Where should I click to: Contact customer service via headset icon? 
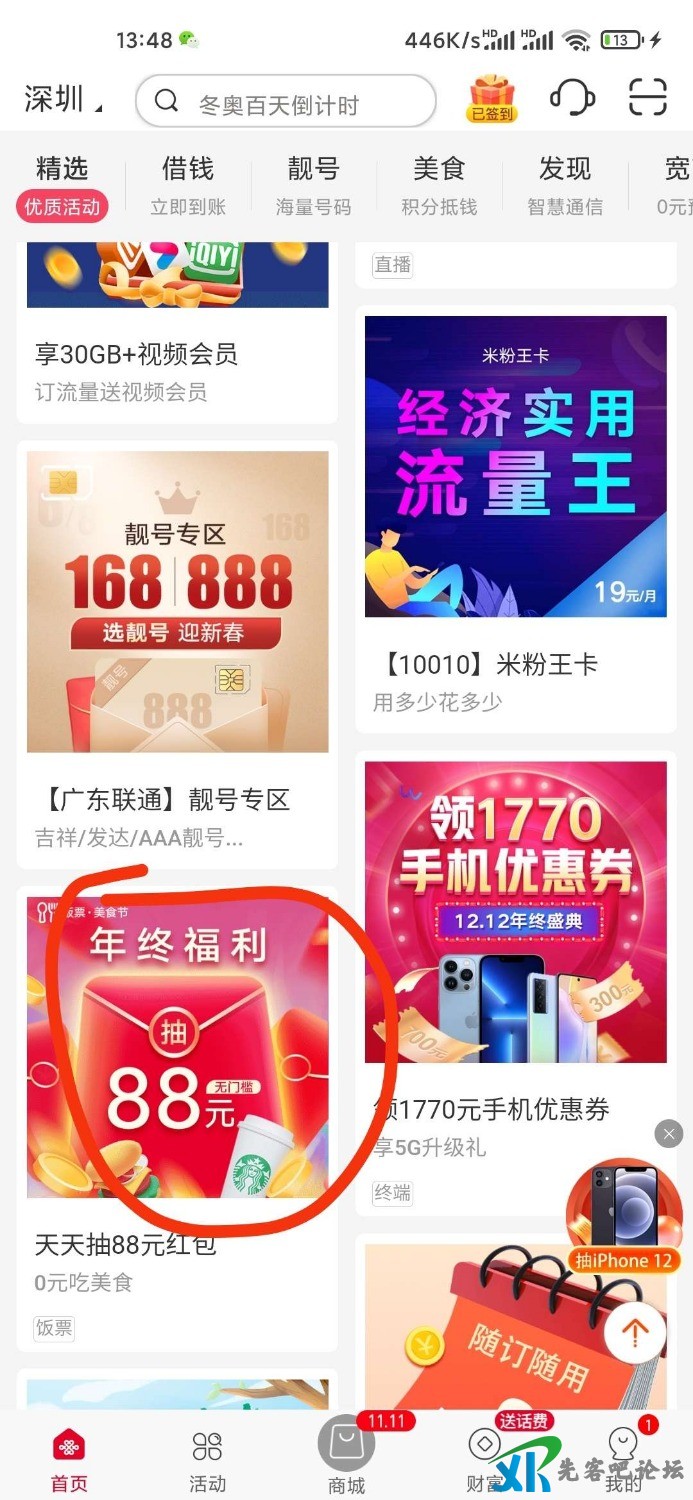click(x=572, y=99)
